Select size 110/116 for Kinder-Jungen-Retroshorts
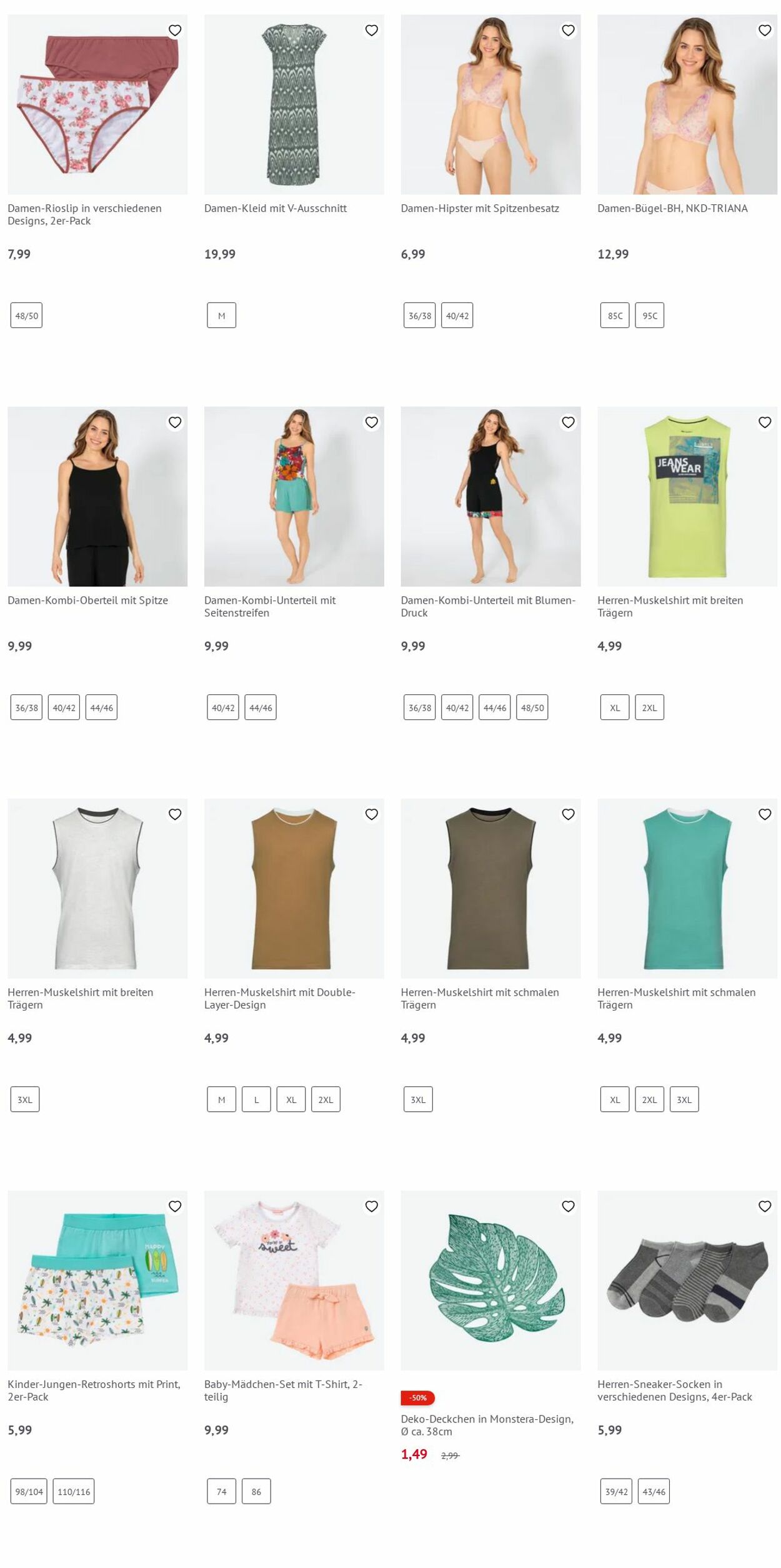 (x=74, y=1491)
